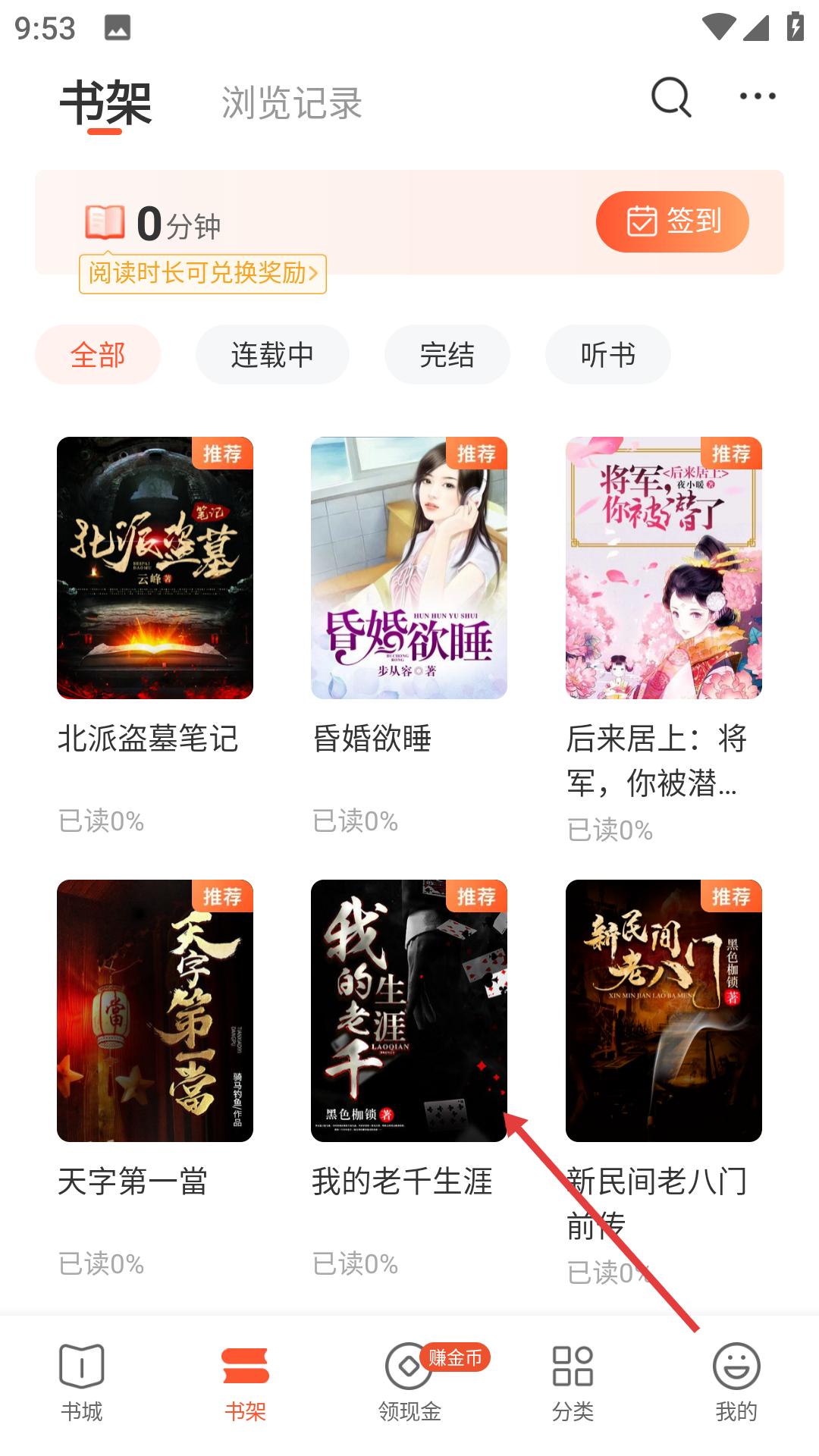Open the book 天字第一當
Viewport: 819px width, 1456px height.
(x=155, y=1010)
